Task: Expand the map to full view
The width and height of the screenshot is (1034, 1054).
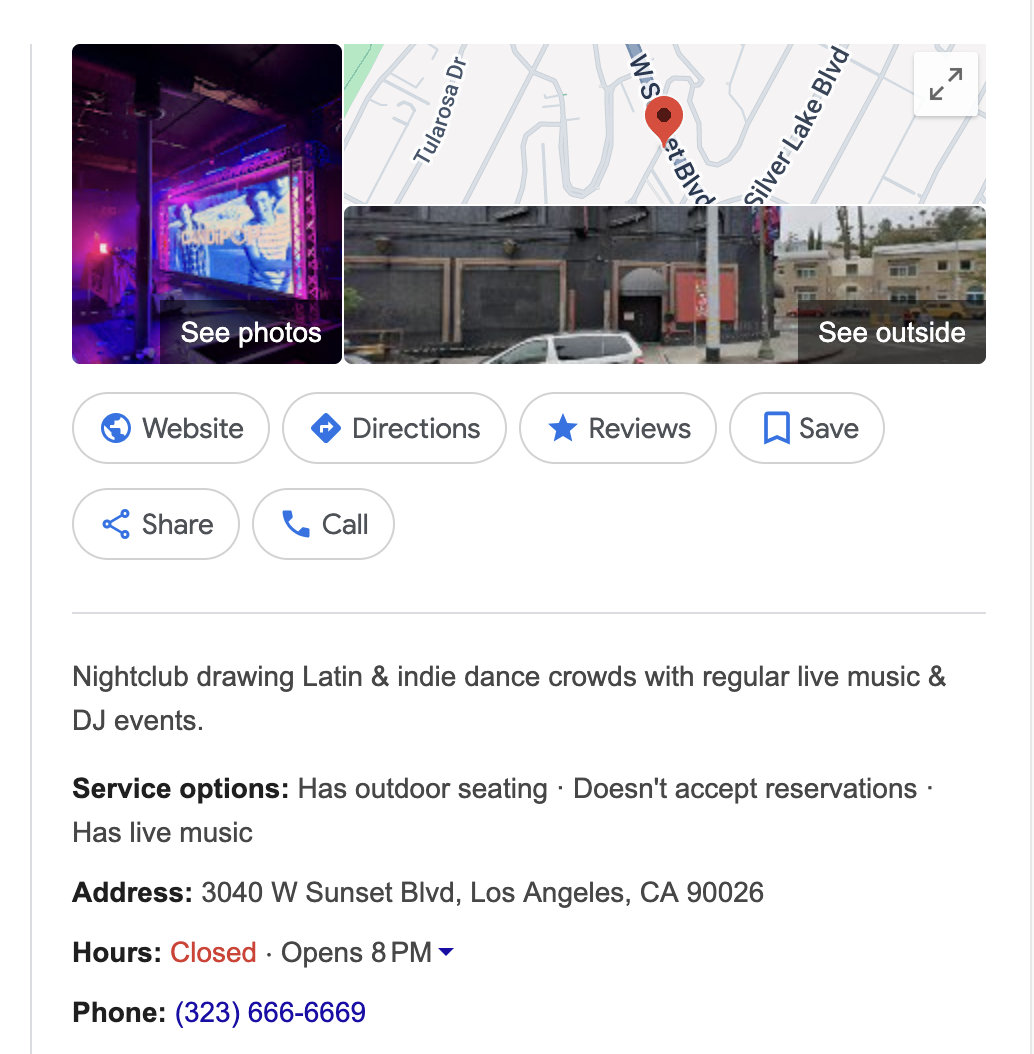Action: (x=945, y=85)
